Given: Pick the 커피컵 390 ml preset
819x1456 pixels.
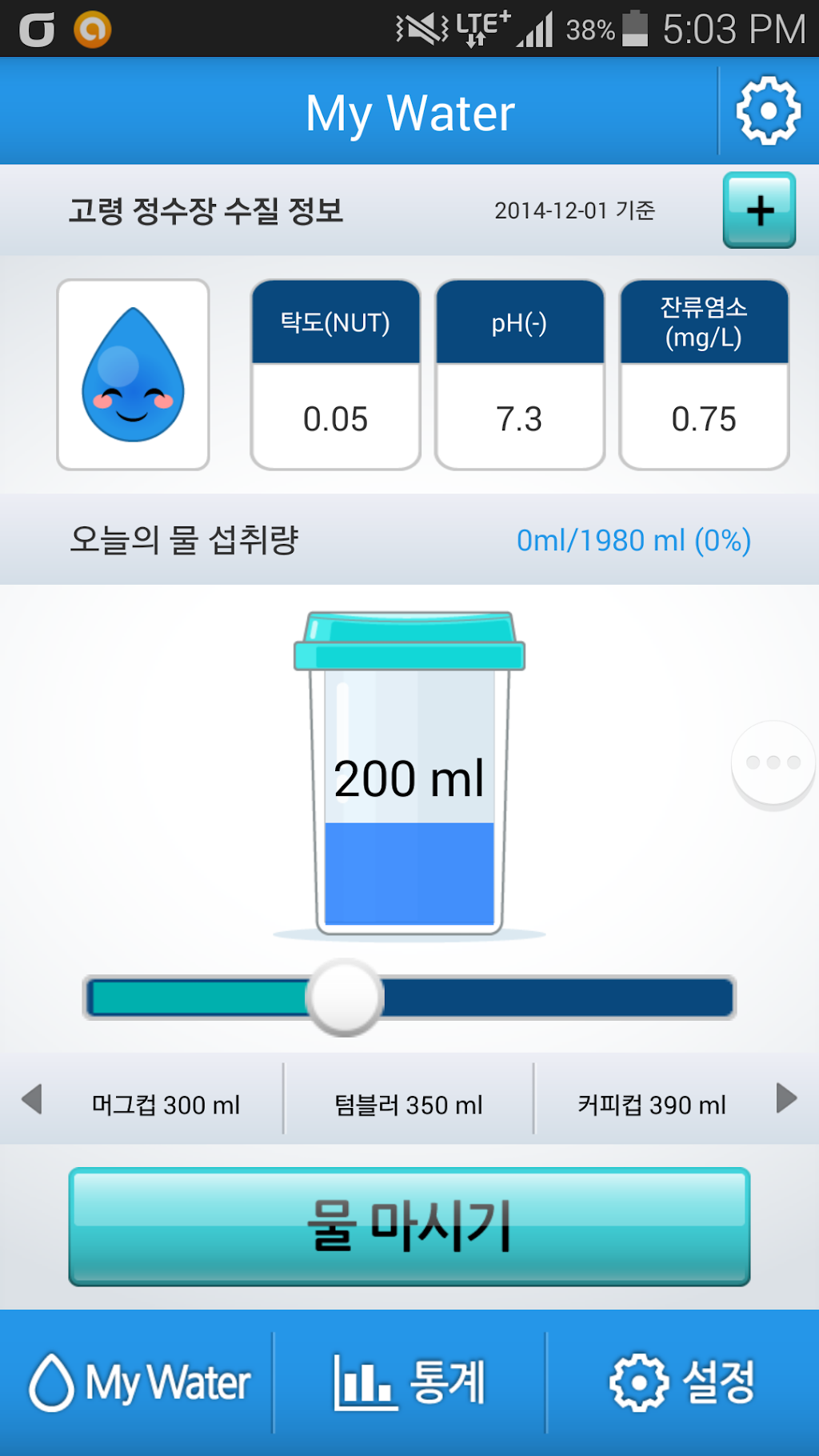Looking at the screenshot, I should pyautogui.click(x=651, y=1105).
